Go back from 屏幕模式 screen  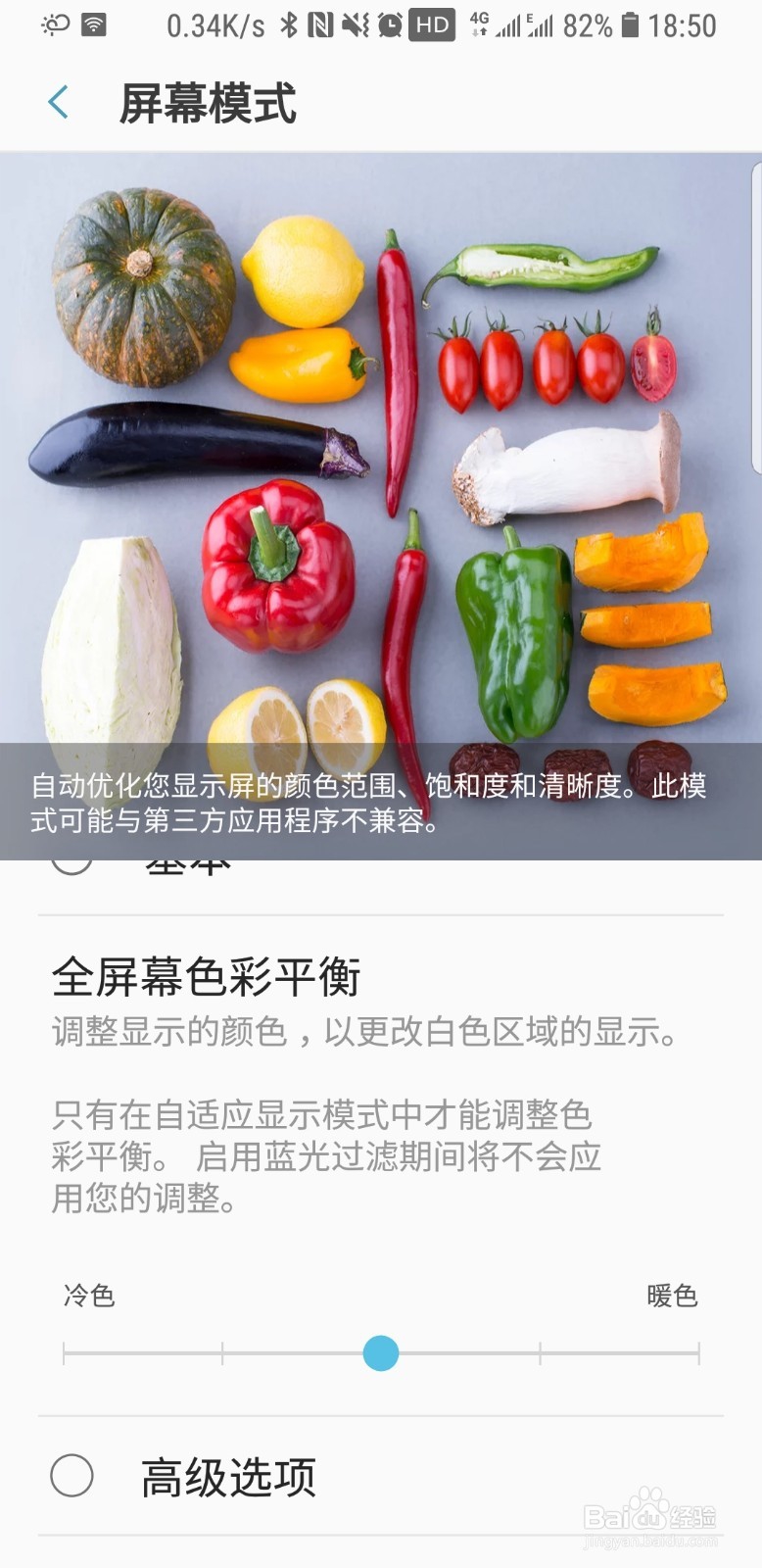tap(59, 102)
